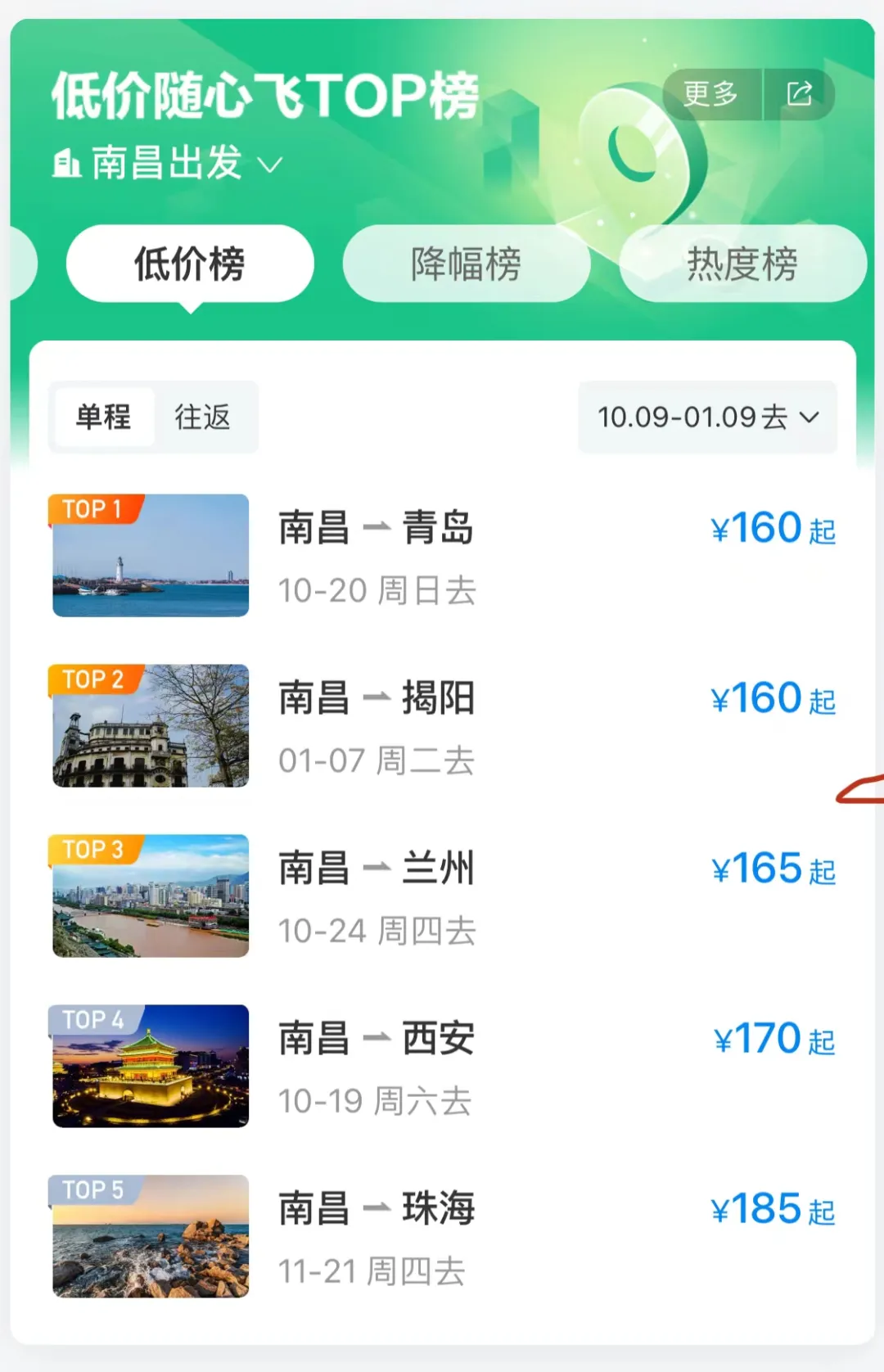Expand the 10.09-01.09 date range picker
Screen dimensions: 884x1372
tap(707, 417)
